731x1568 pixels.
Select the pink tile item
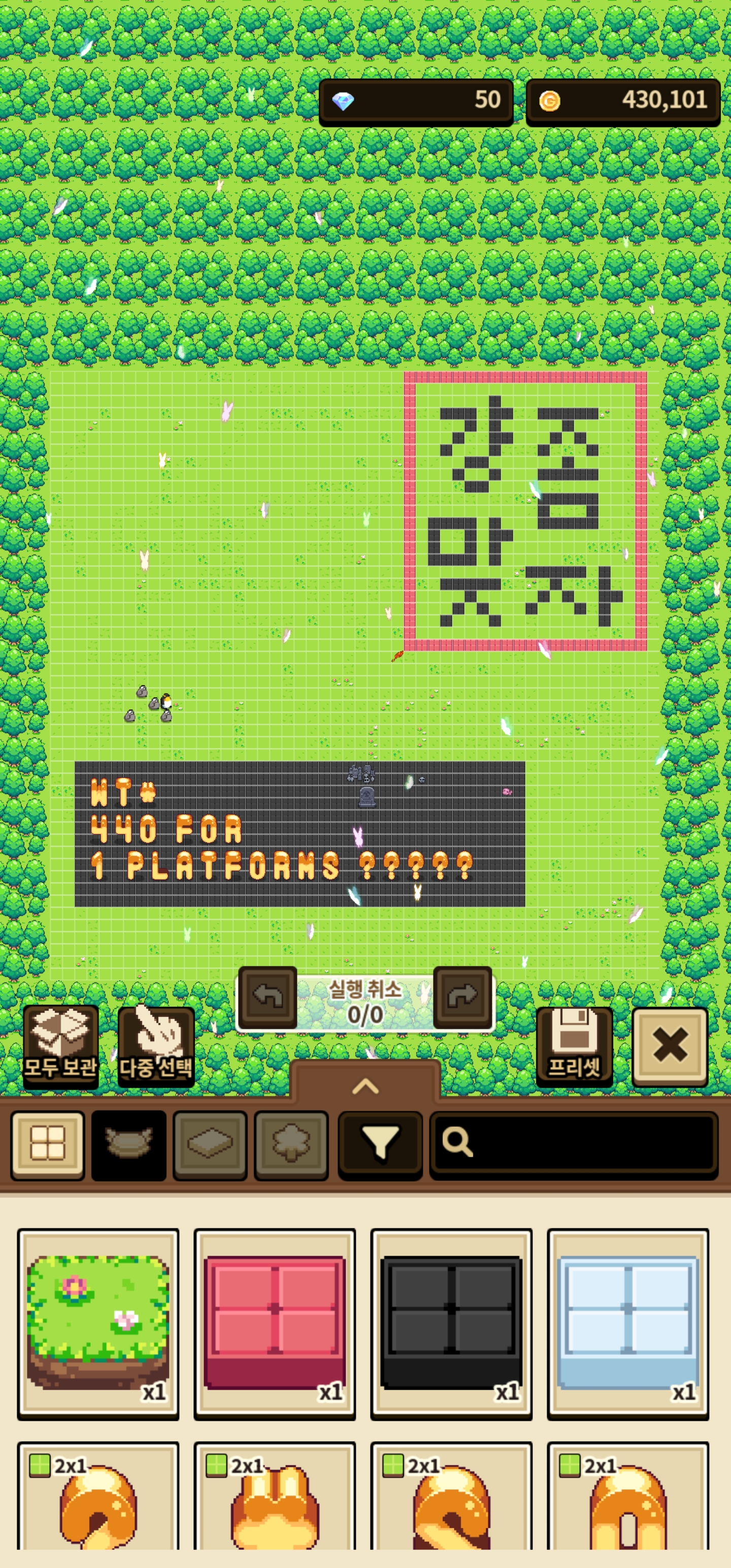click(x=275, y=1323)
